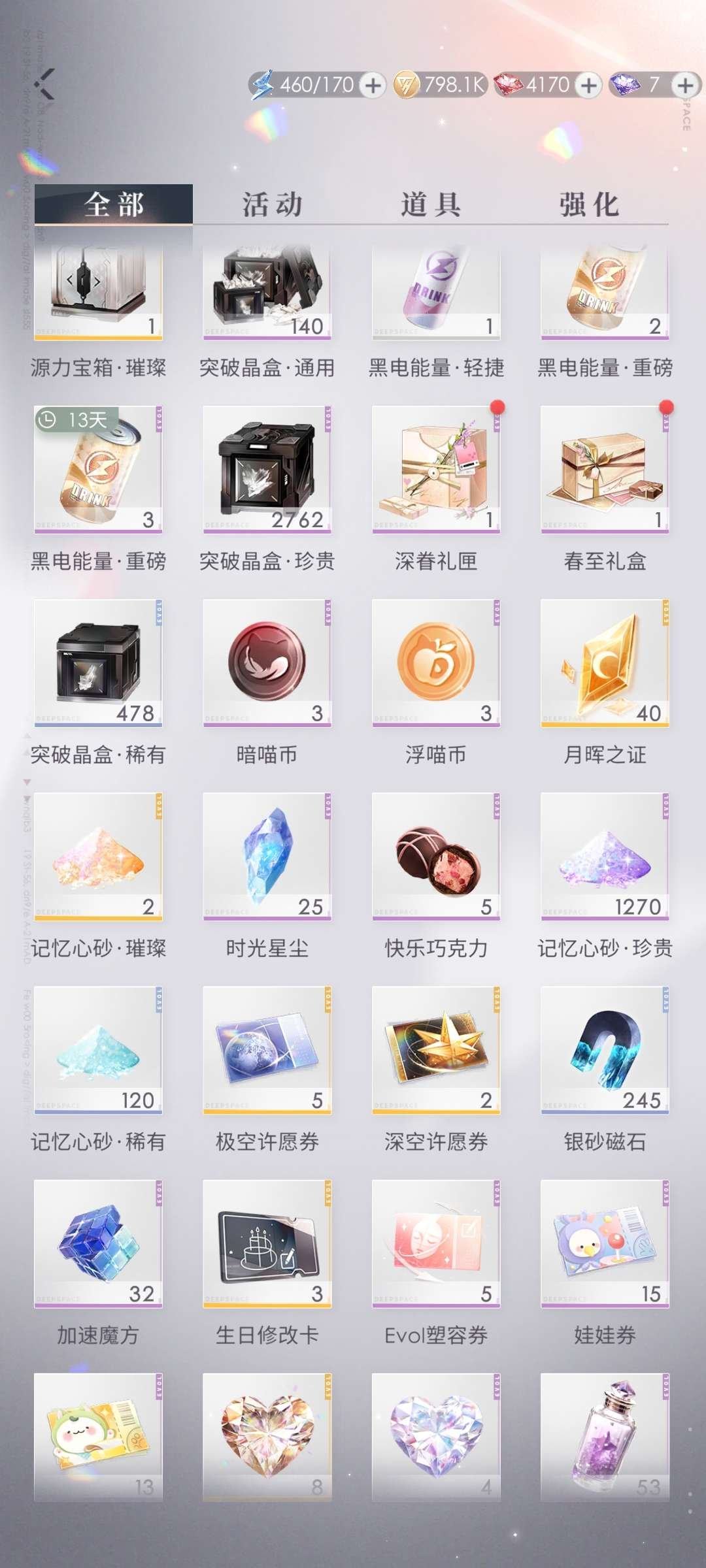Select the 银砂磁石 magnet icon
Viewport: 706px width, 1568px height.
[605, 1049]
